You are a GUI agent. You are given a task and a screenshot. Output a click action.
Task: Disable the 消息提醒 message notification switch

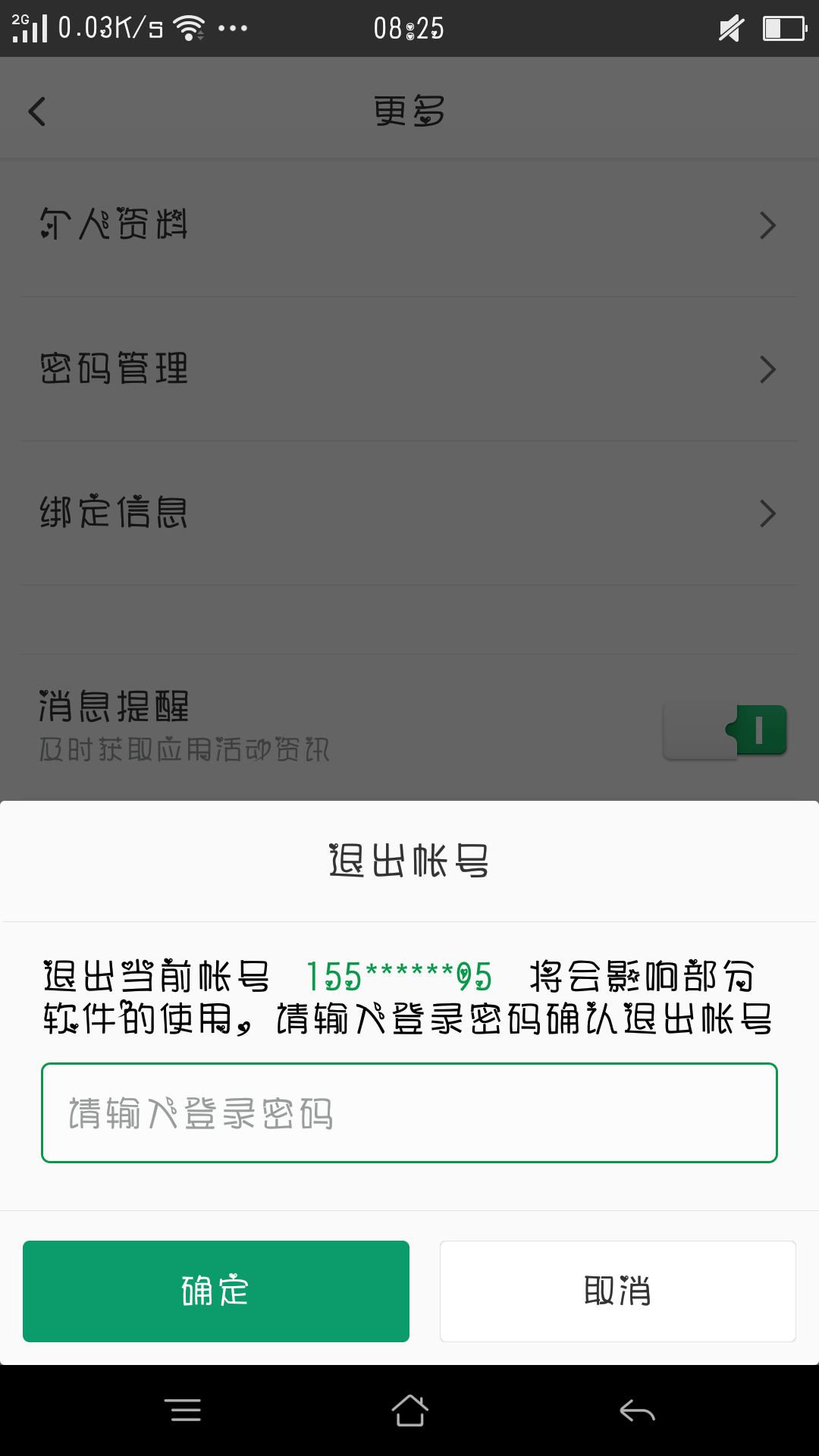(x=724, y=730)
